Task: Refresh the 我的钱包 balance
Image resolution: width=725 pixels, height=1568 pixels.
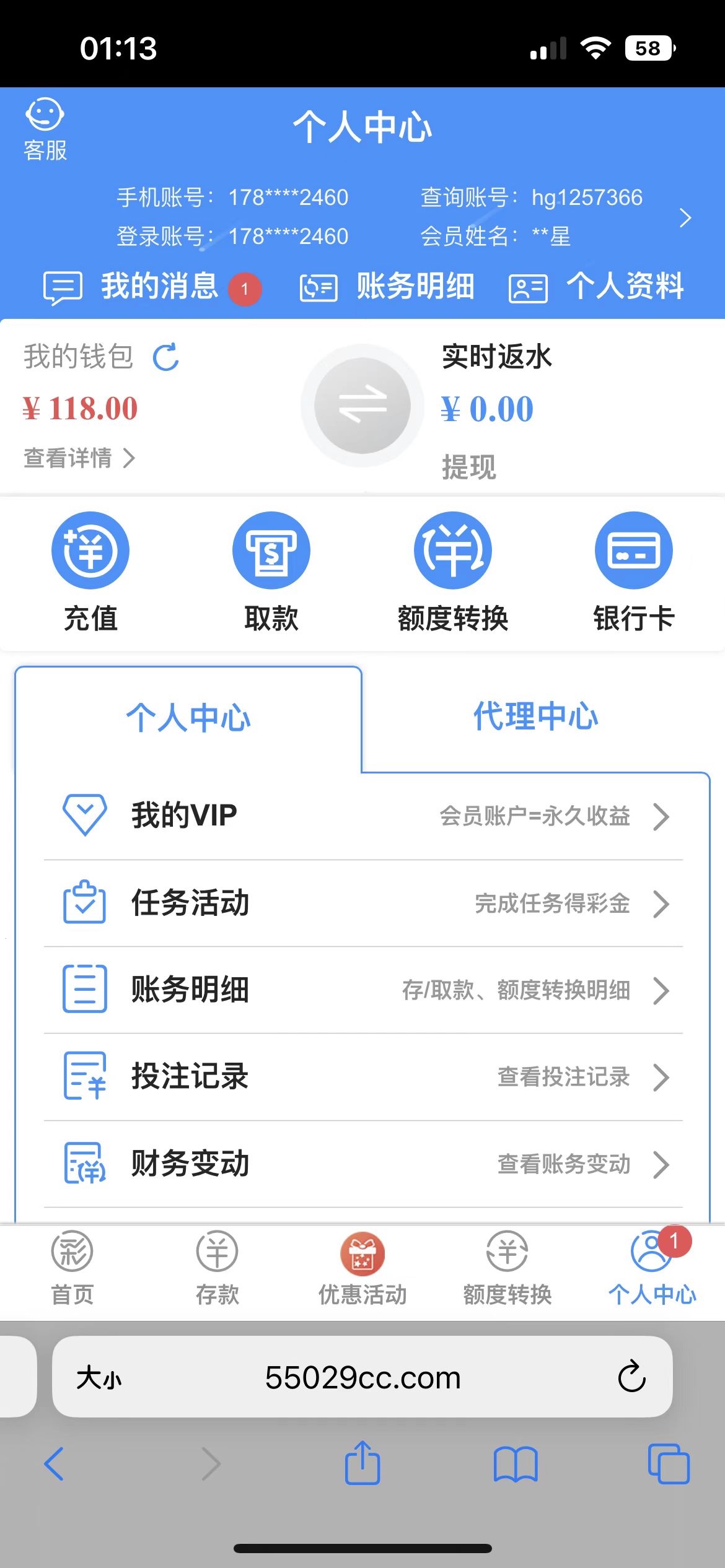Action: [x=166, y=357]
